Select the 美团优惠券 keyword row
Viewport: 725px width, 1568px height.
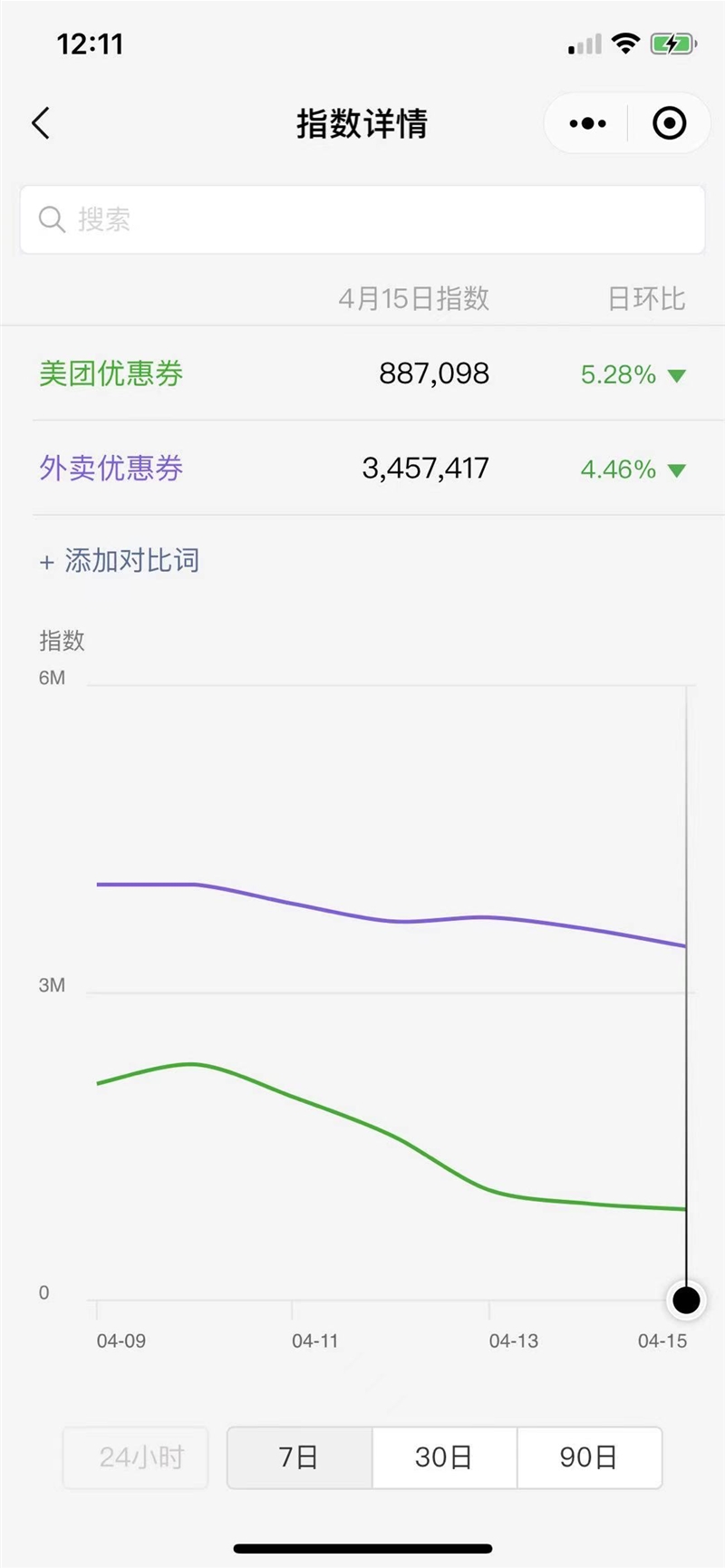click(x=111, y=373)
